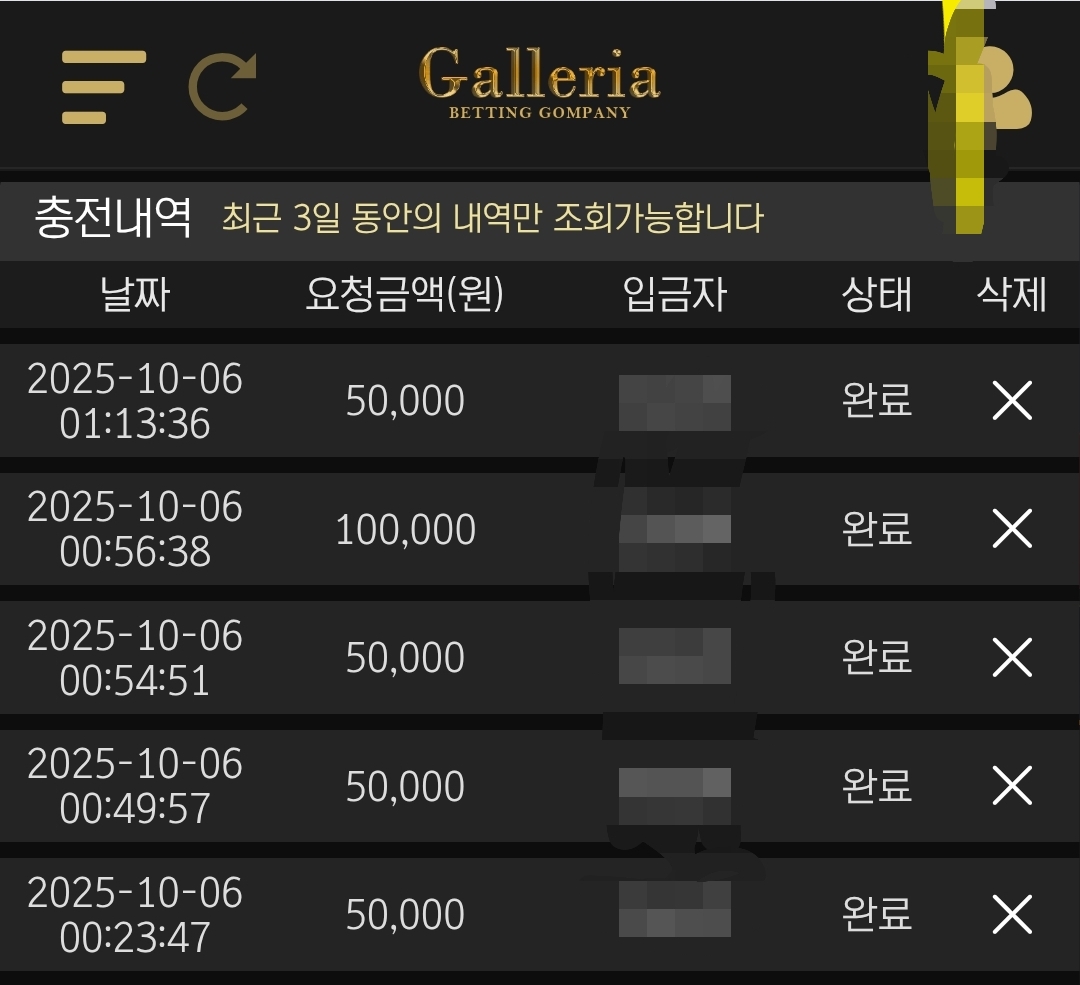Image resolution: width=1080 pixels, height=985 pixels.
Task: Delete the 01:13:36 charge record
Action: [x=1012, y=401]
